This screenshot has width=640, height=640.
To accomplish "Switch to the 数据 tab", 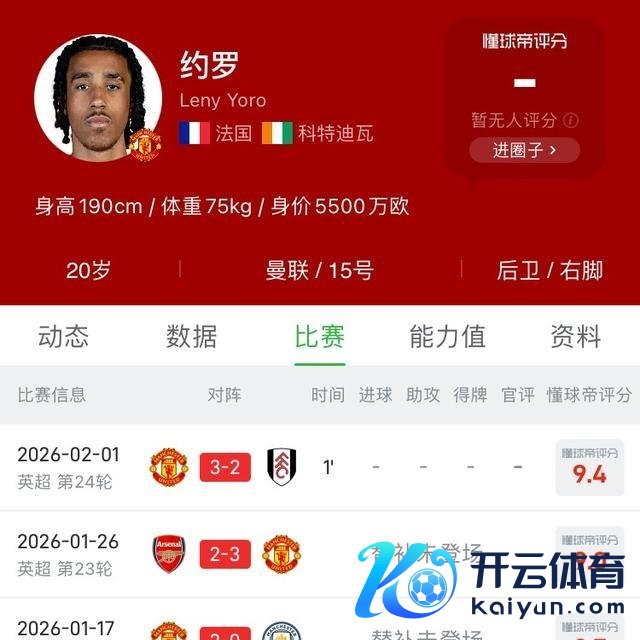I will coord(191,336).
